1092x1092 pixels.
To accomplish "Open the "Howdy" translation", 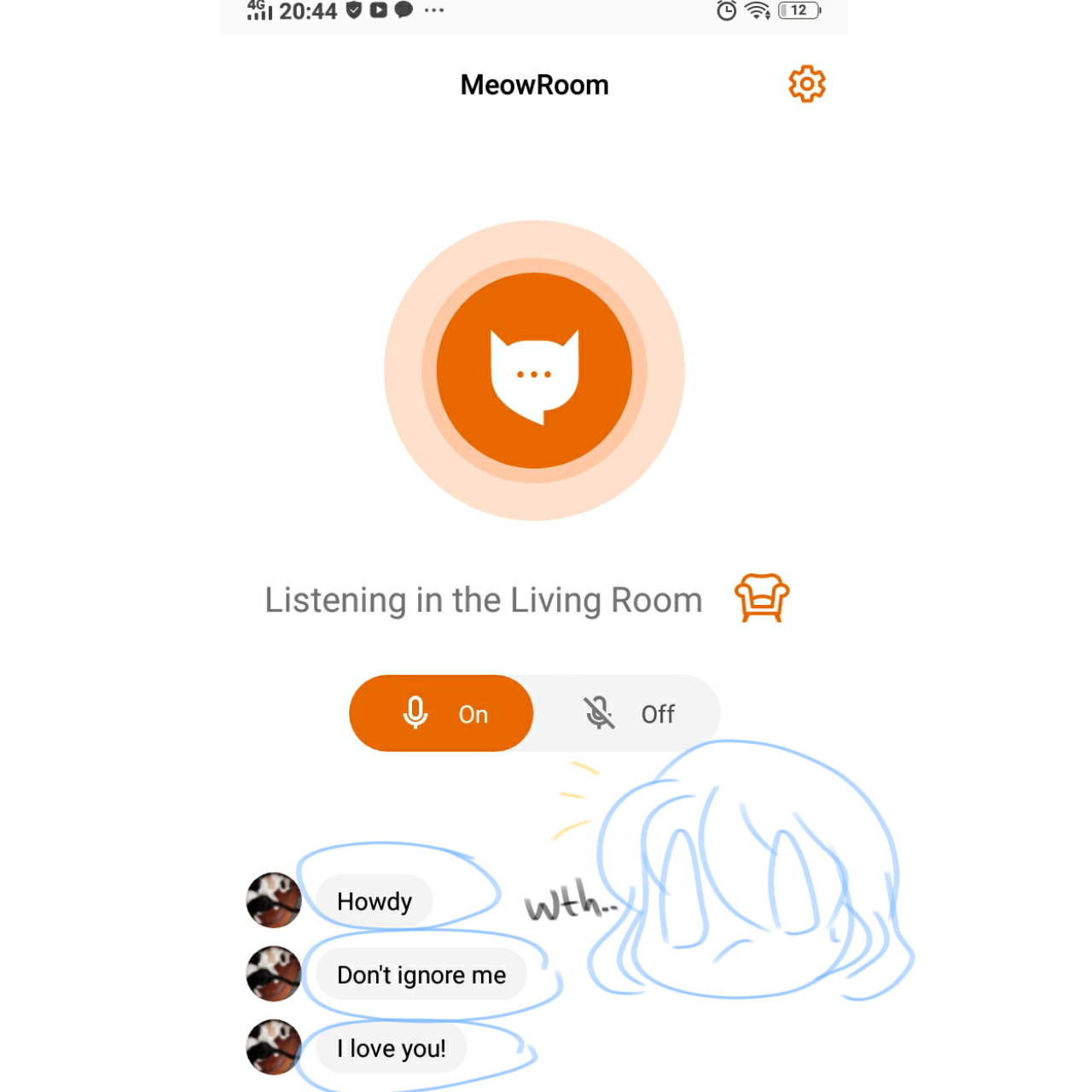I will point(375,901).
